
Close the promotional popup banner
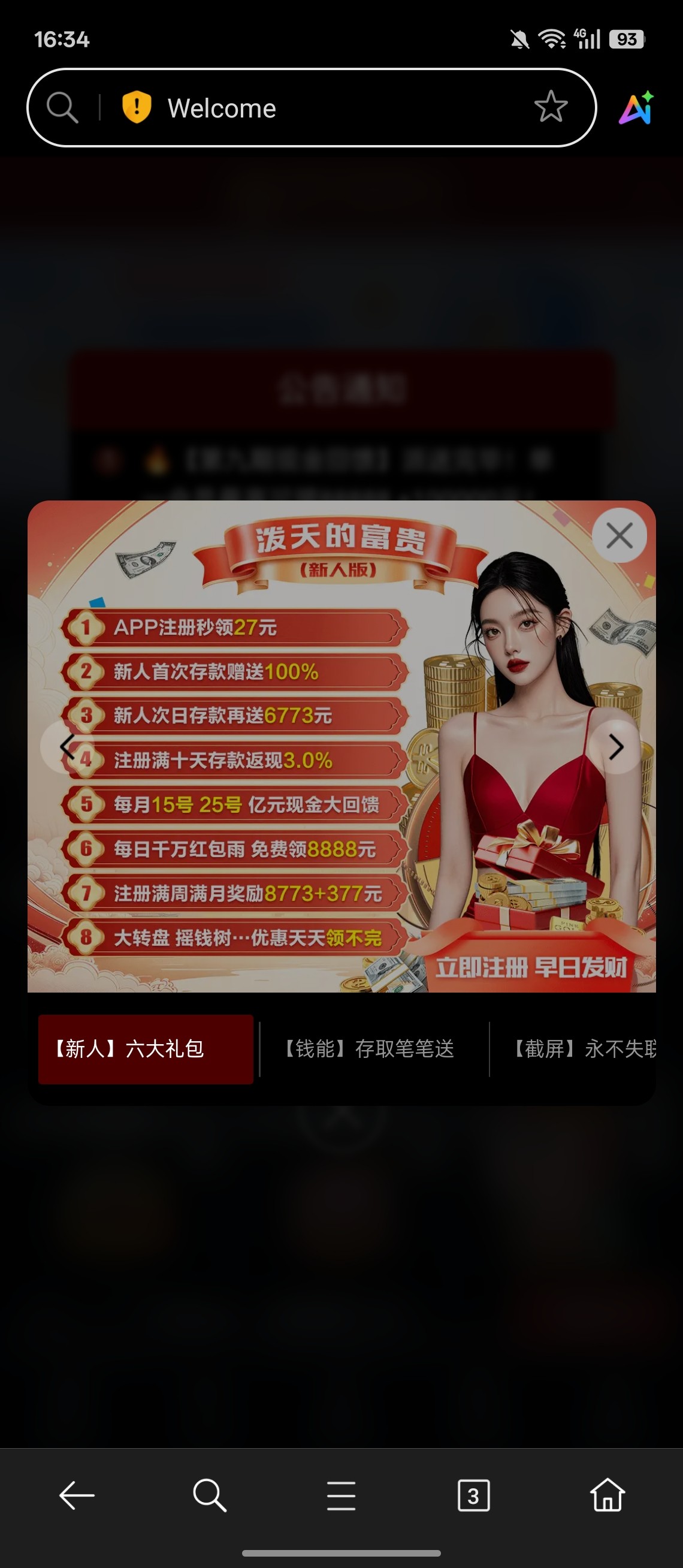618,536
